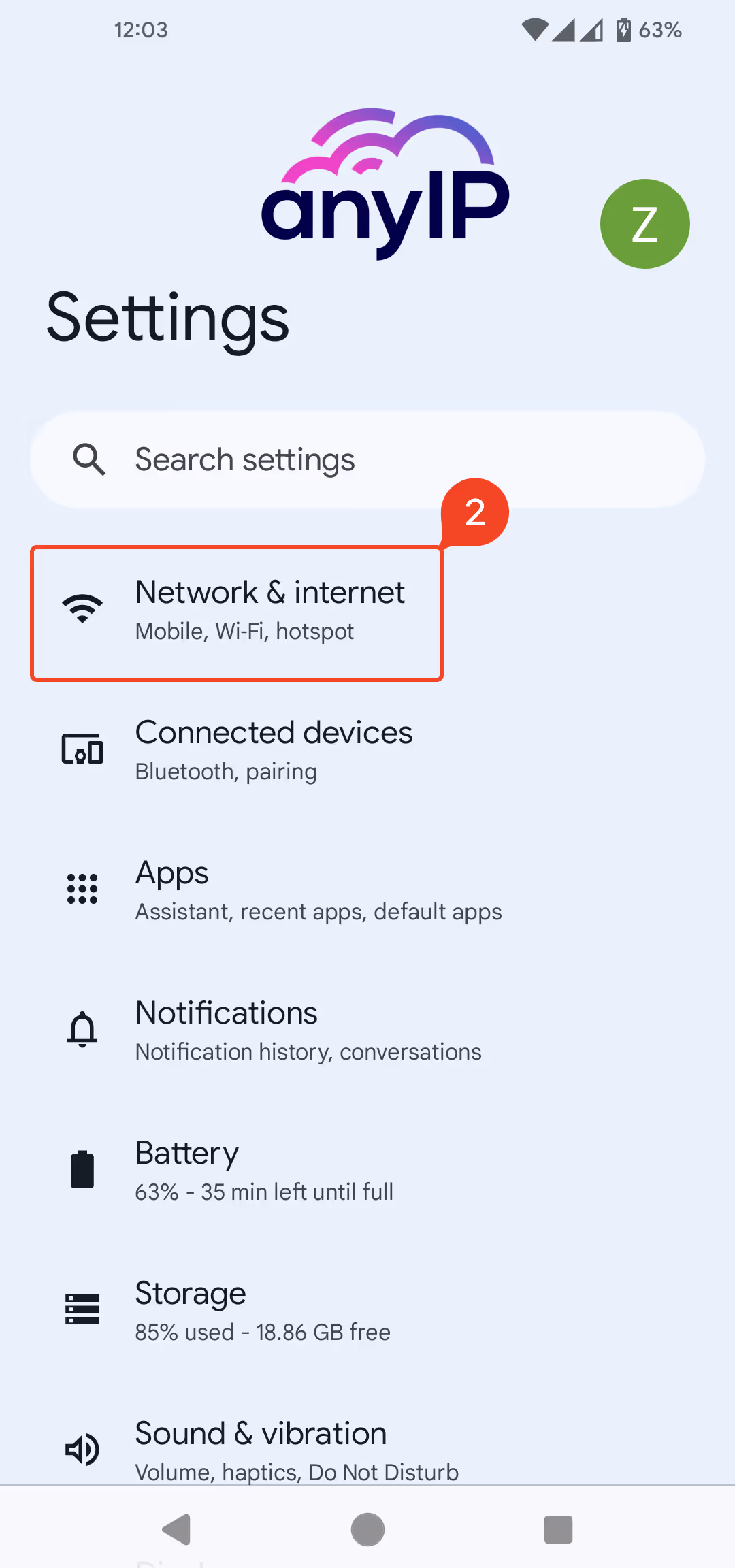Click the Storage icon
Viewport: 735px width, 1568px height.
[x=82, y=1309]
